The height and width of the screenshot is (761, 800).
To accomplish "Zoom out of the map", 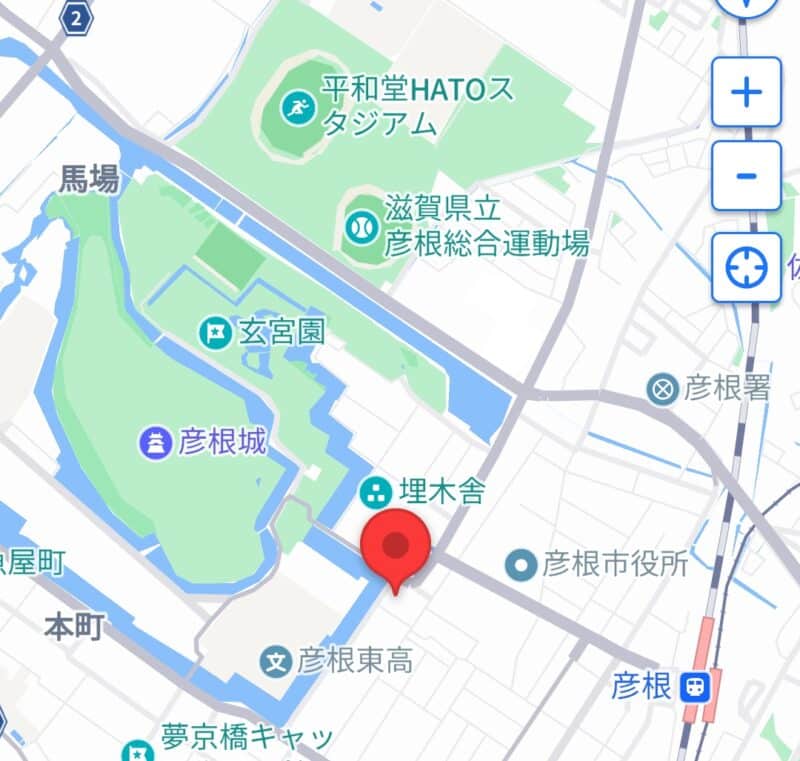I will point(746,175).
